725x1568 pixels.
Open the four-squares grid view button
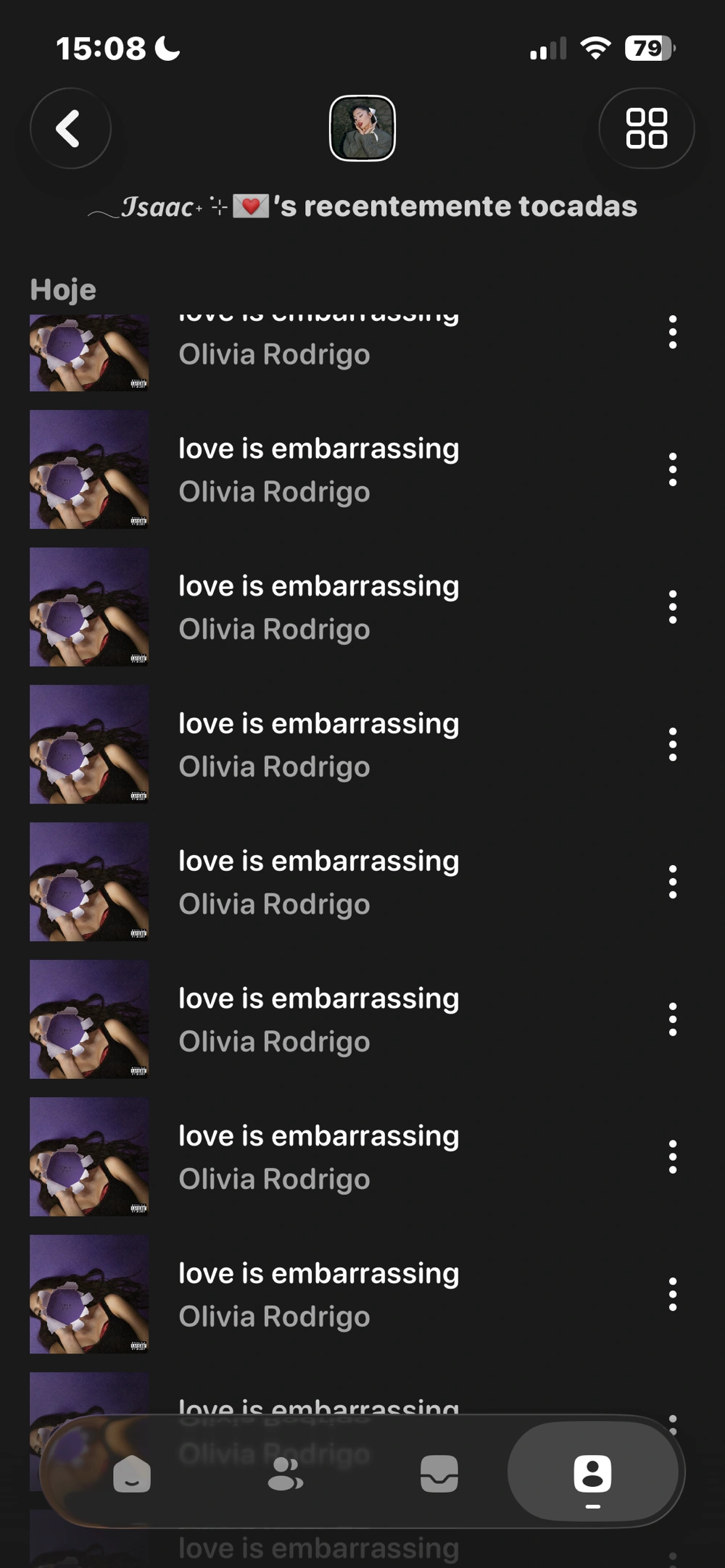pyautogui.click(x=646, y=129)
